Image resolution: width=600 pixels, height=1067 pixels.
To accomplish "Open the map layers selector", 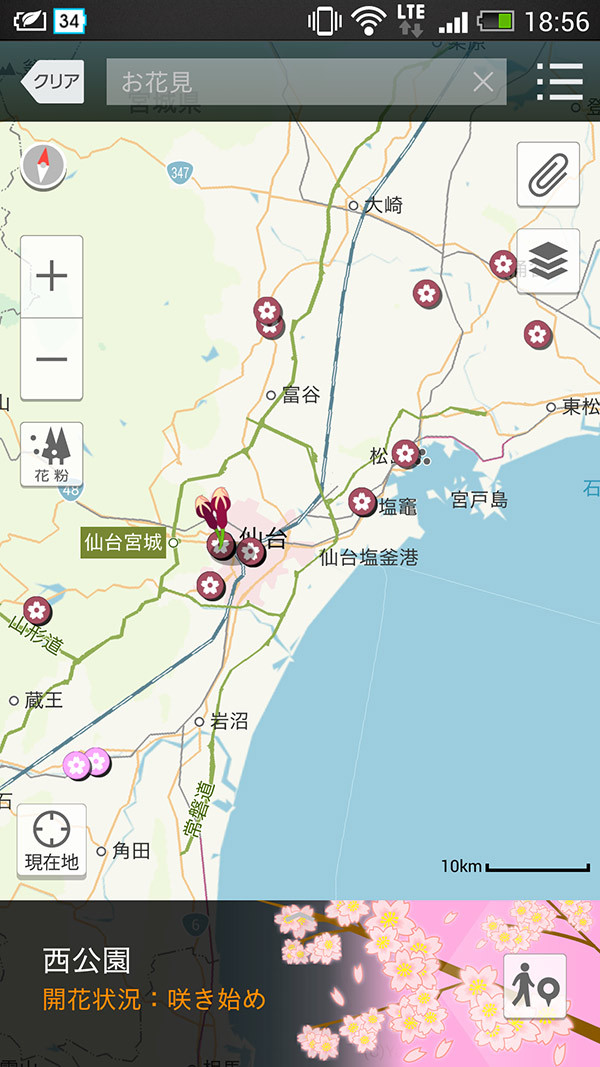I will coord(548,261).
